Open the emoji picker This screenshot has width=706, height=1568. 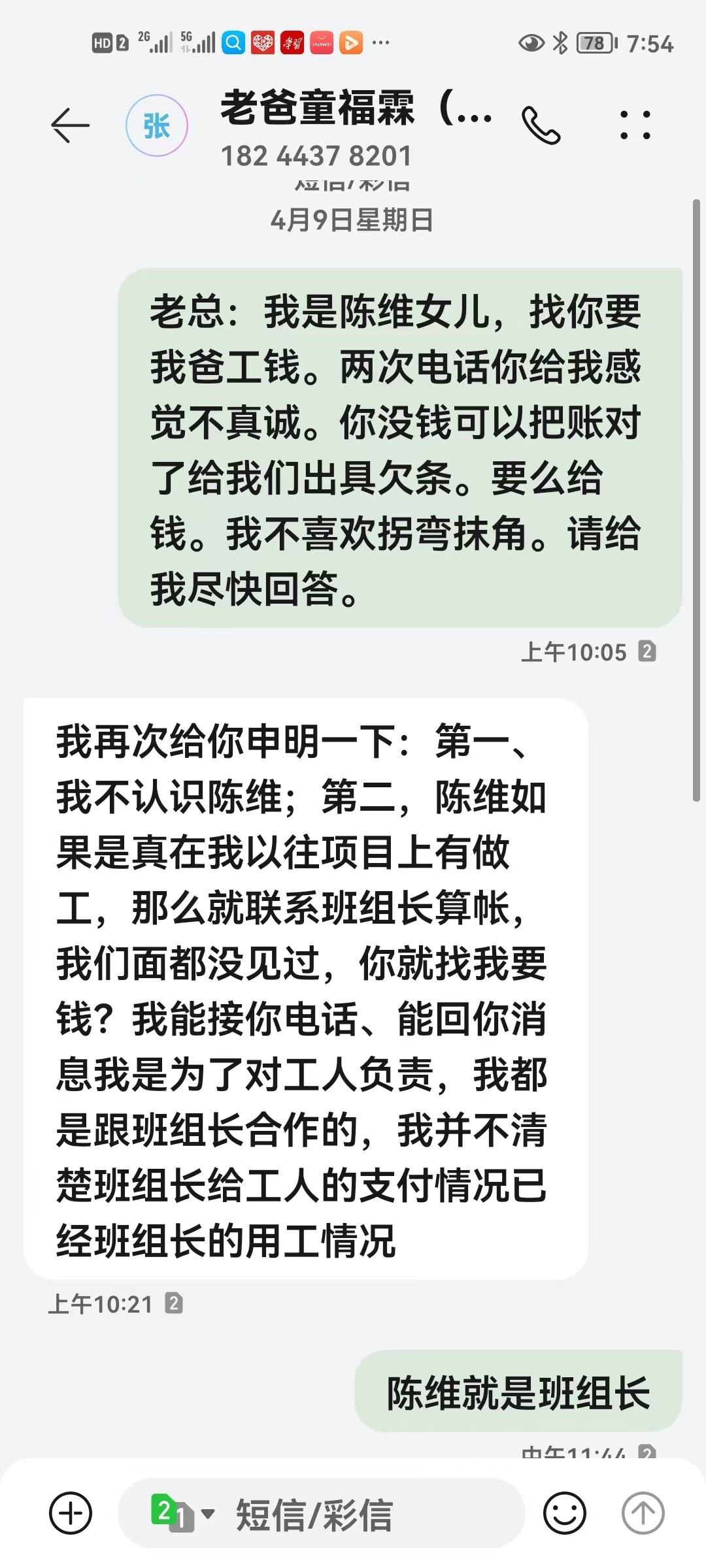(565, 1513)
